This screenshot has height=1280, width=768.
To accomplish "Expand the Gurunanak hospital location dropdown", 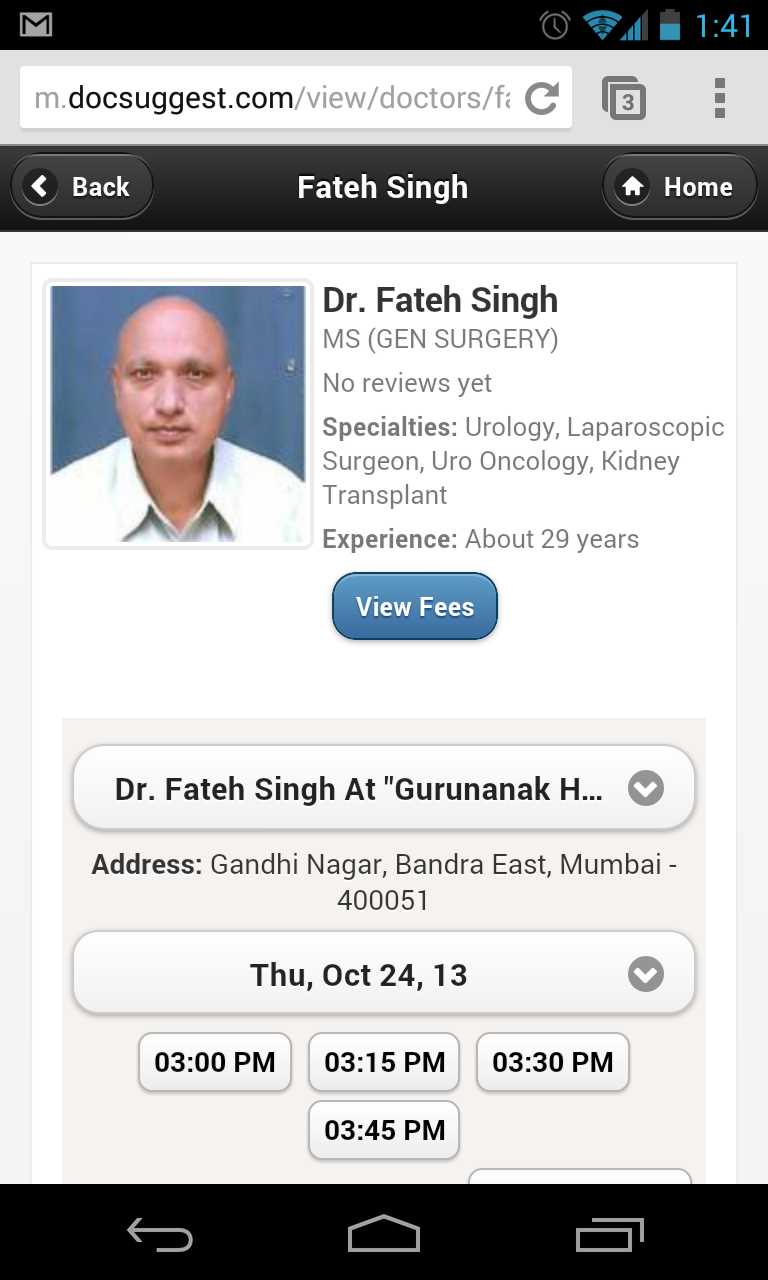I will point(384,788).
